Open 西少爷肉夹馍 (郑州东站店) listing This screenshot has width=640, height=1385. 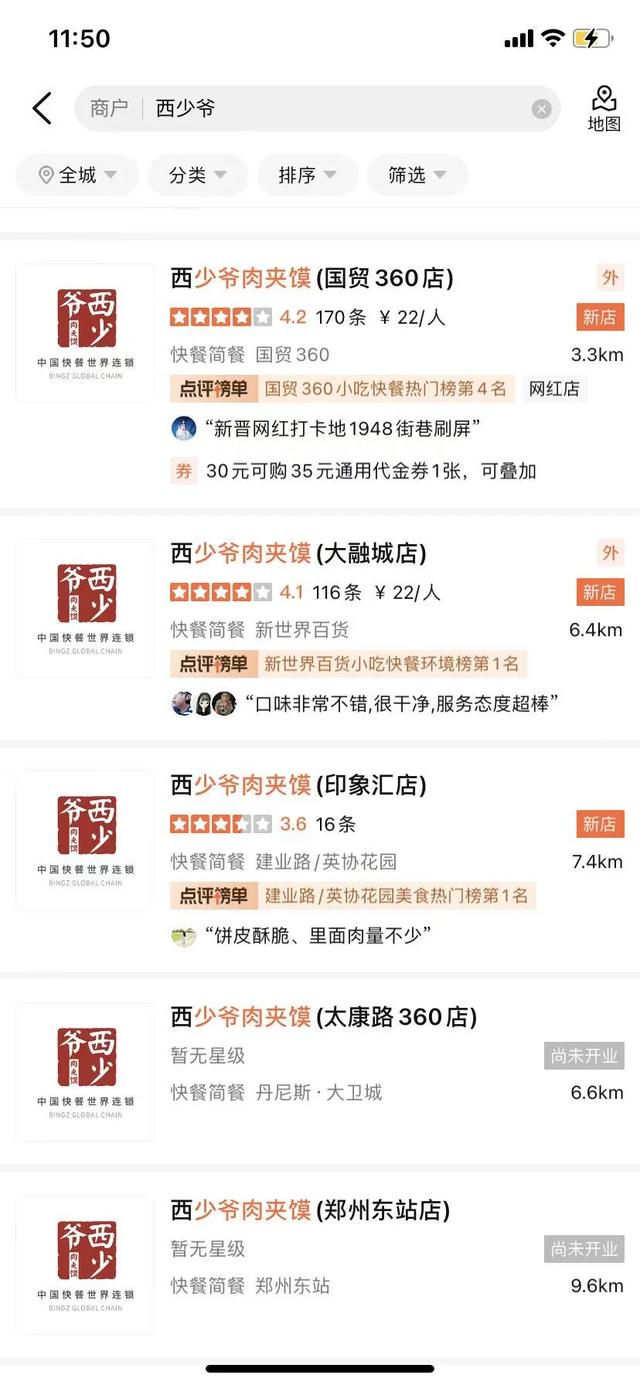(x=320, y=1264)
